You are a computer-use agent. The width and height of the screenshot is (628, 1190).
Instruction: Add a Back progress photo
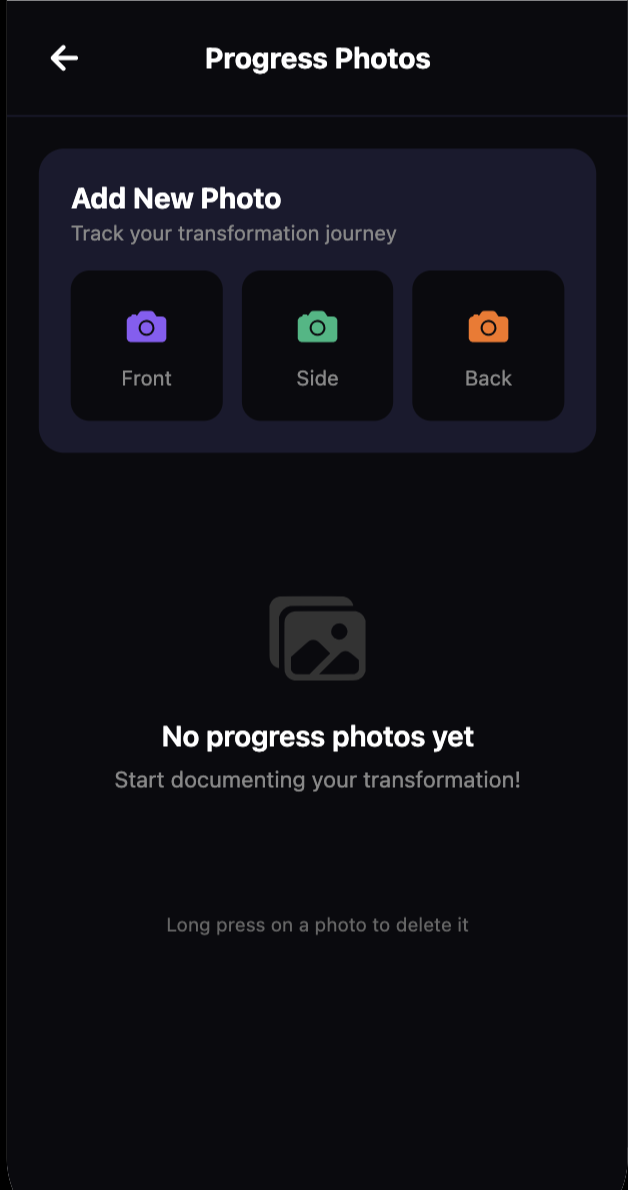pyautogui.click(x=488, y=346)
